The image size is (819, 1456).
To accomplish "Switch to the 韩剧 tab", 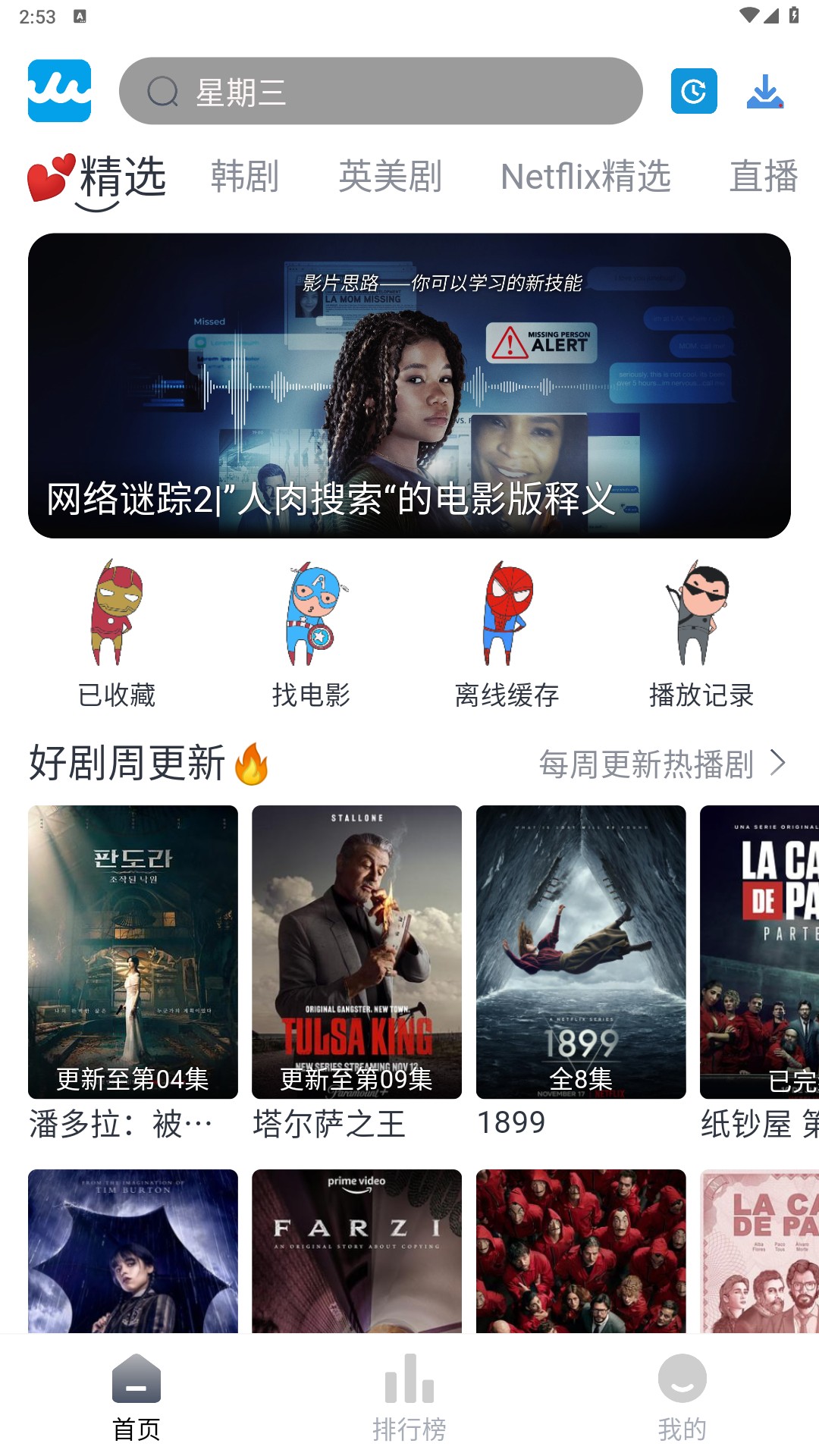I will pos(244,176).
